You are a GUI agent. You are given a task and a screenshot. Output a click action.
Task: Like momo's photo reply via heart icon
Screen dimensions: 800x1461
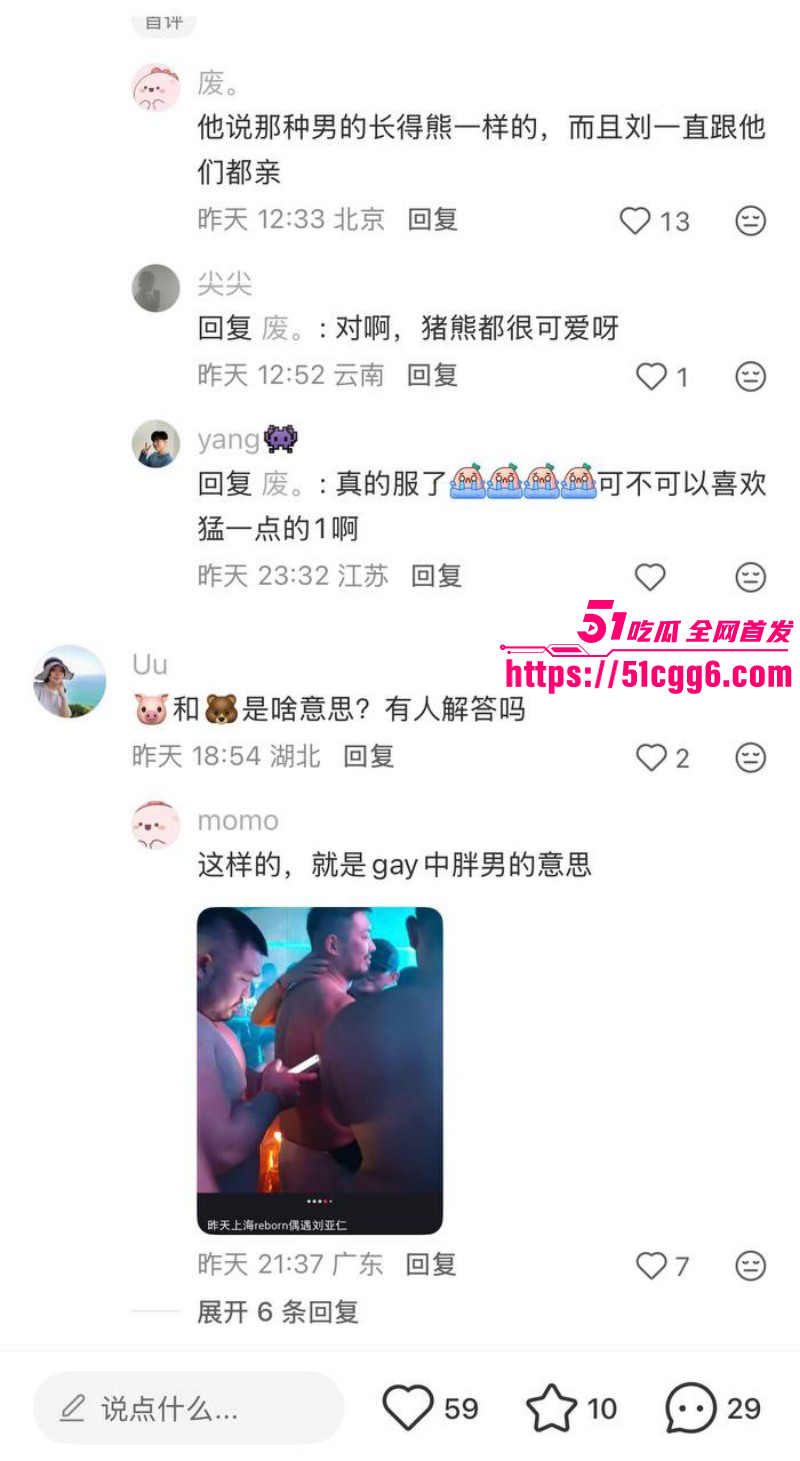(x=650, y=1265)
